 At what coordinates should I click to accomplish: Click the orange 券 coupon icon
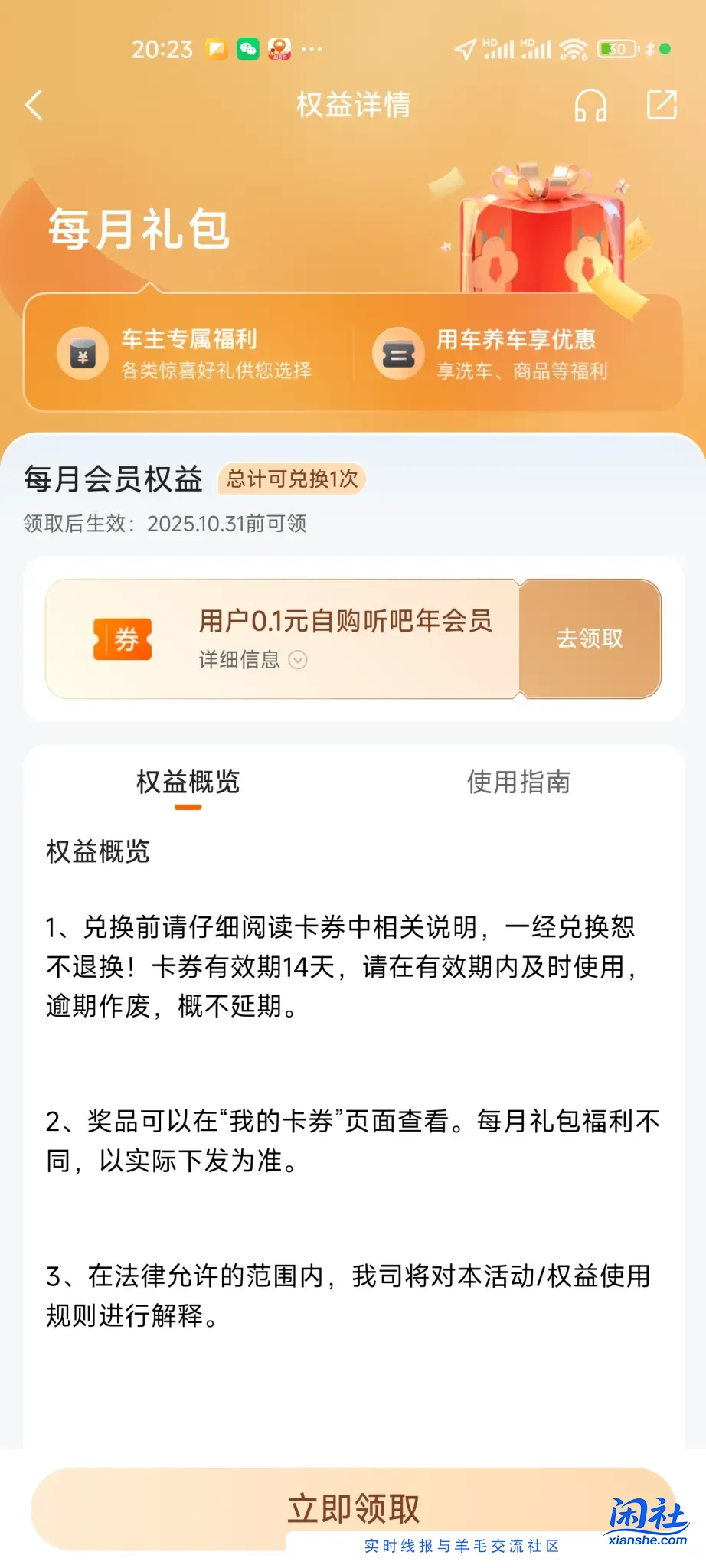[x=123, y=638]
